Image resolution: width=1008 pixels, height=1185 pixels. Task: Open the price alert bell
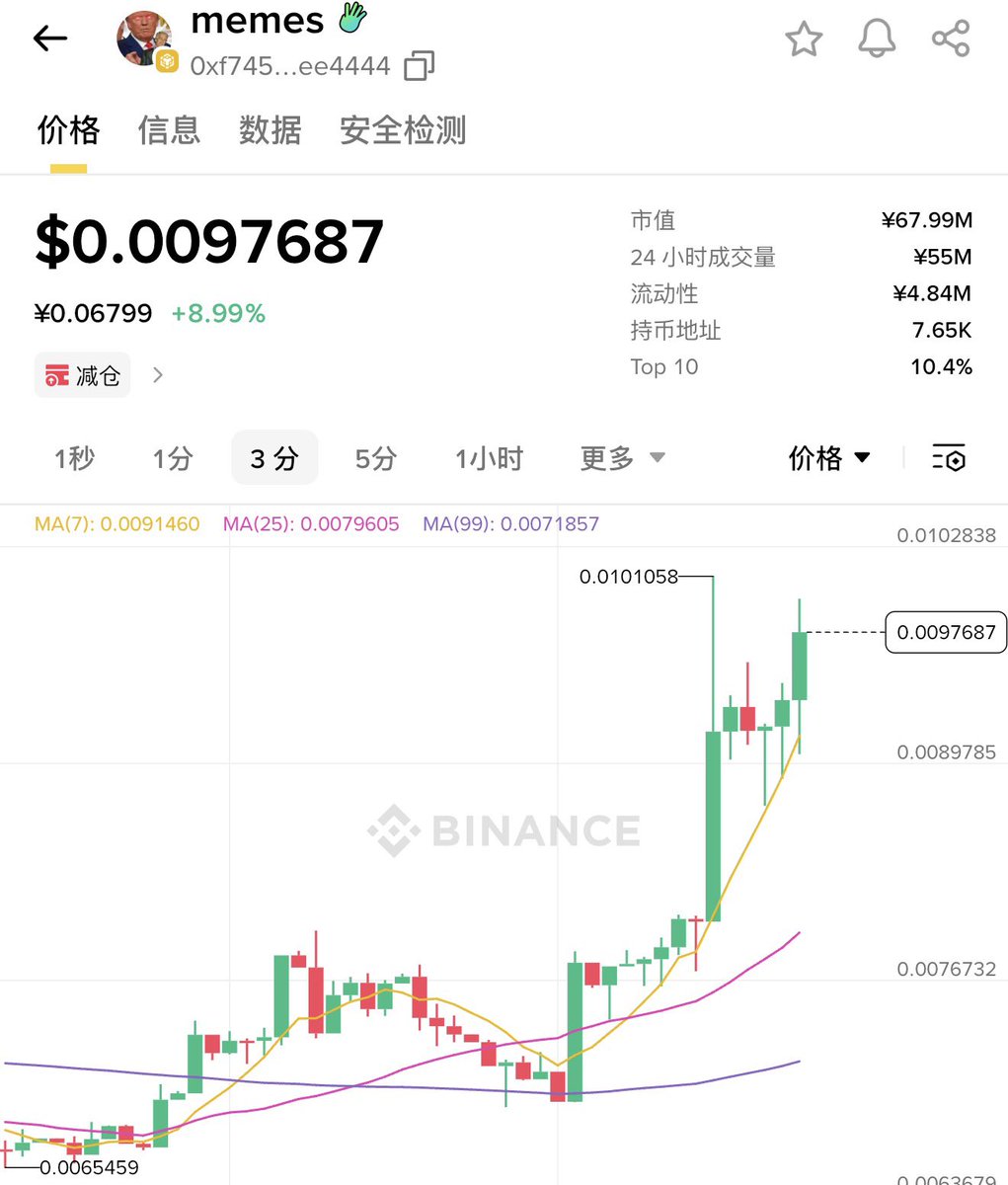click(x=877, y=39)
